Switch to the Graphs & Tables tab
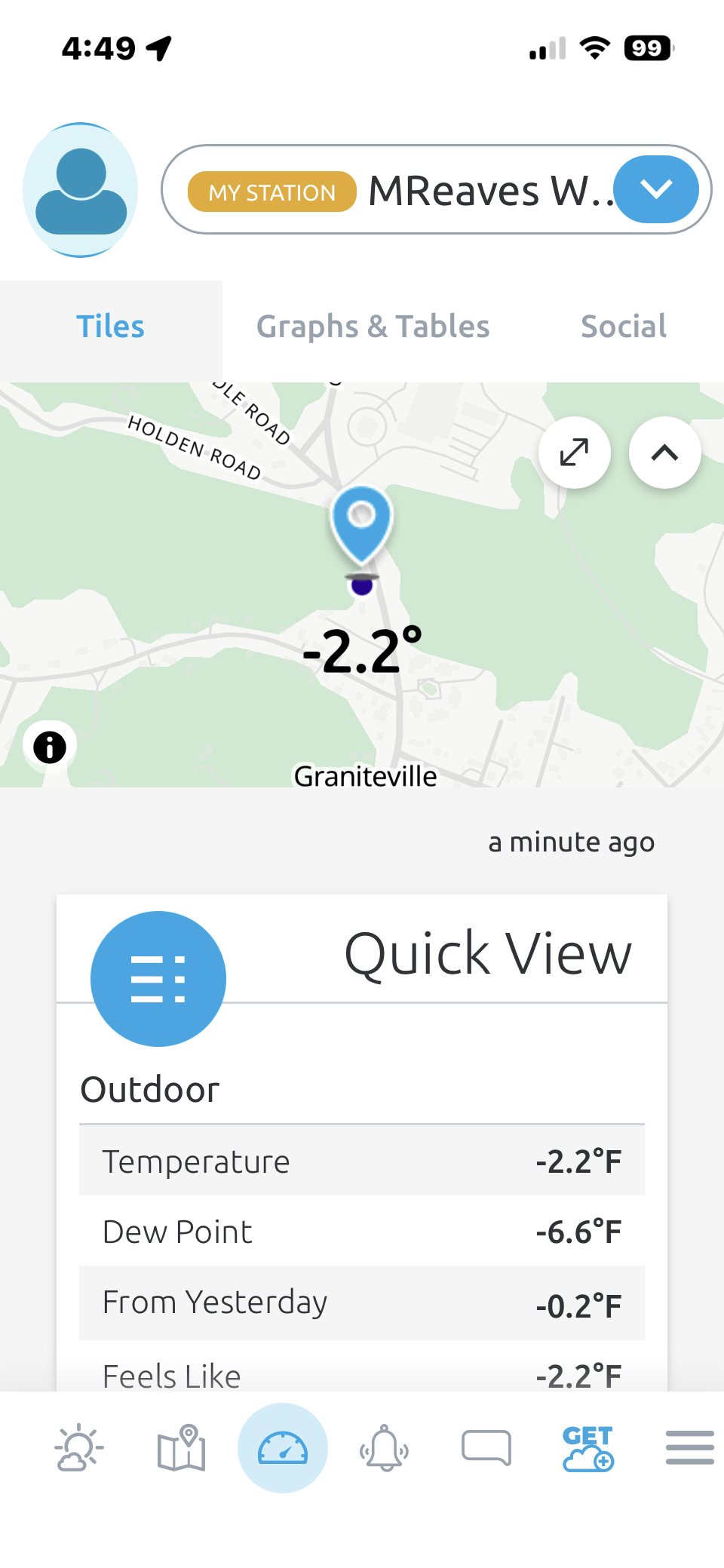This screenshot has width=724, height=1568. click(373, 327)
